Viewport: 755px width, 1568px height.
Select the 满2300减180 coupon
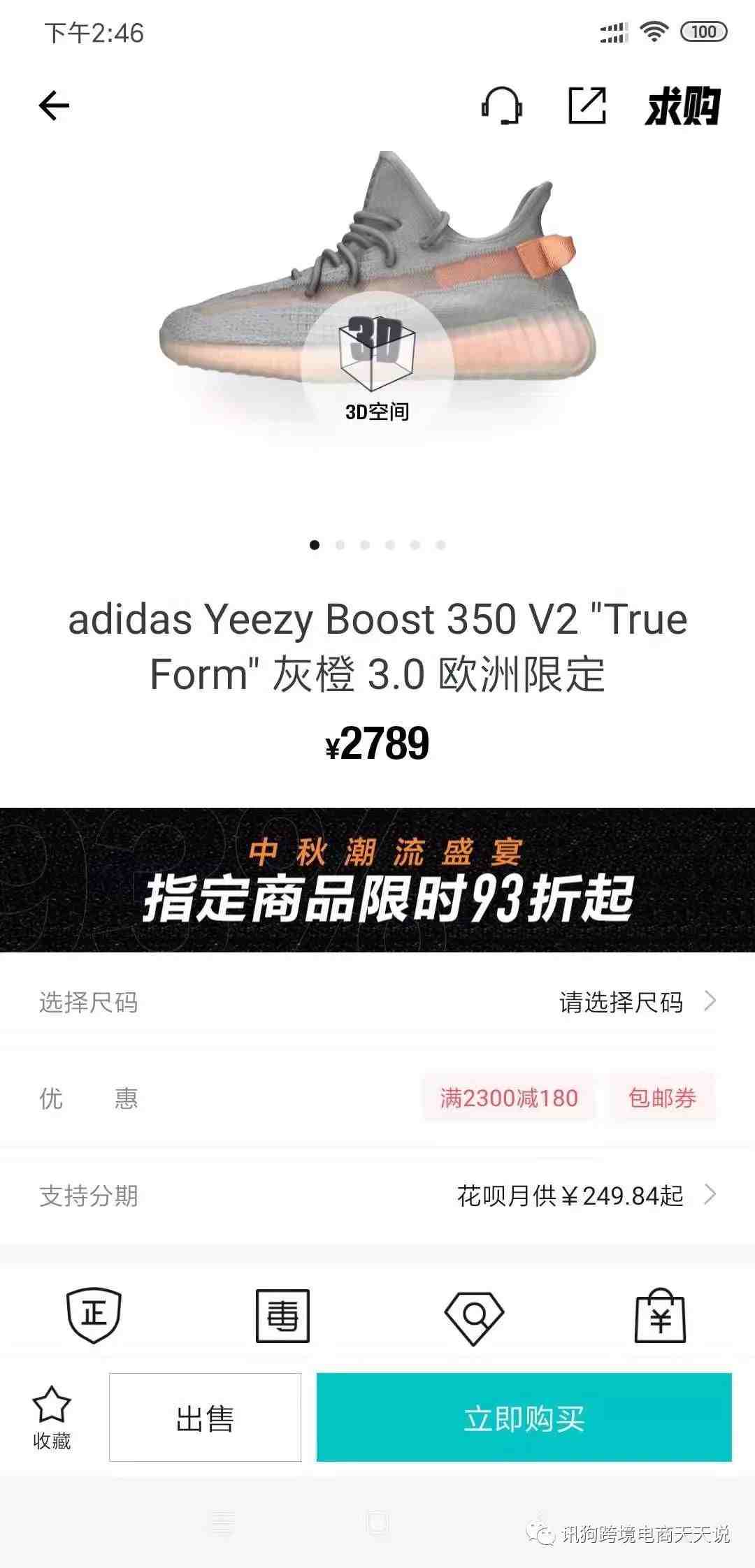coord(509,1098)
